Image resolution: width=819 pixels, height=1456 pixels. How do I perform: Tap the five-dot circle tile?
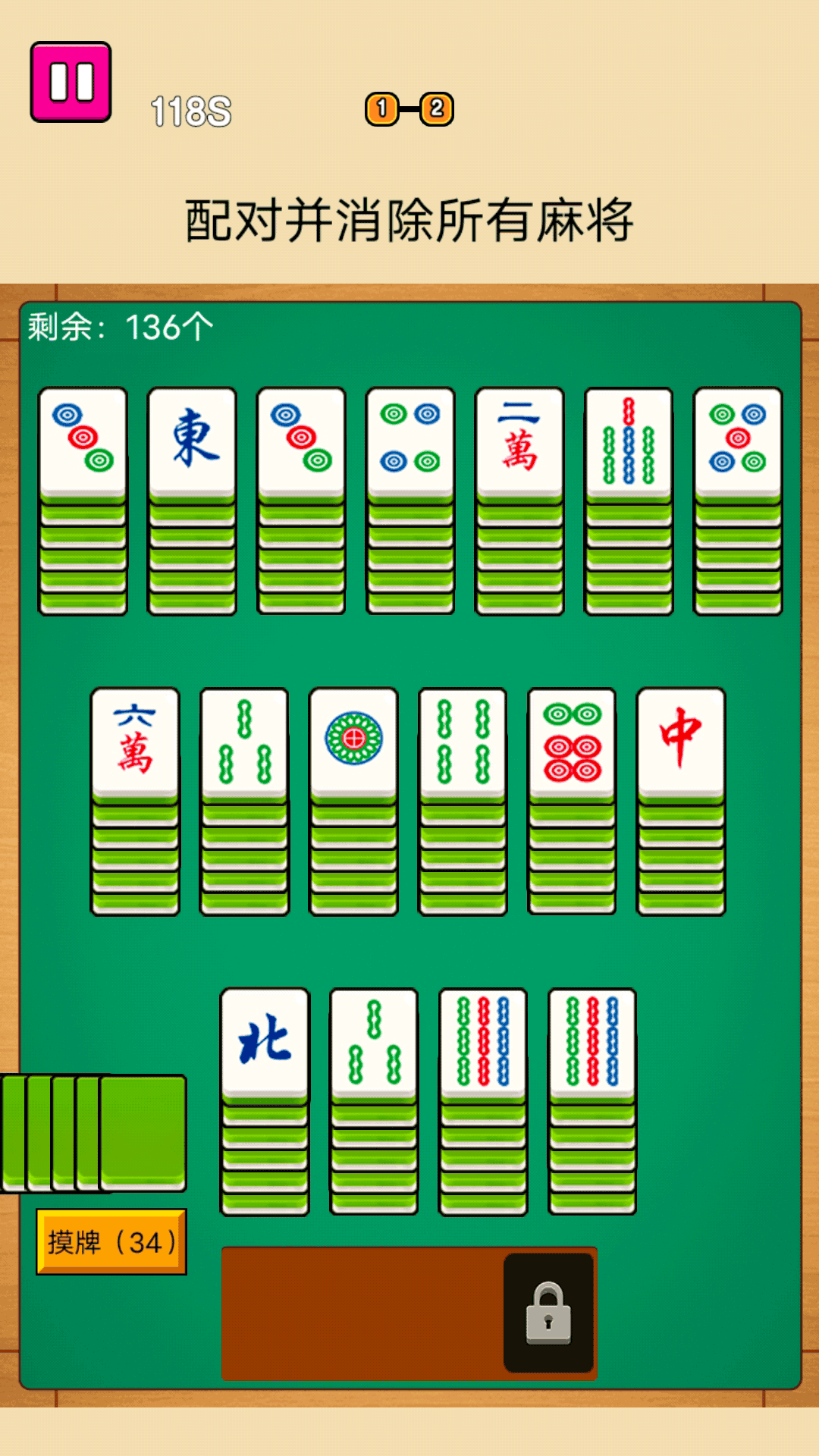point(738,442)
